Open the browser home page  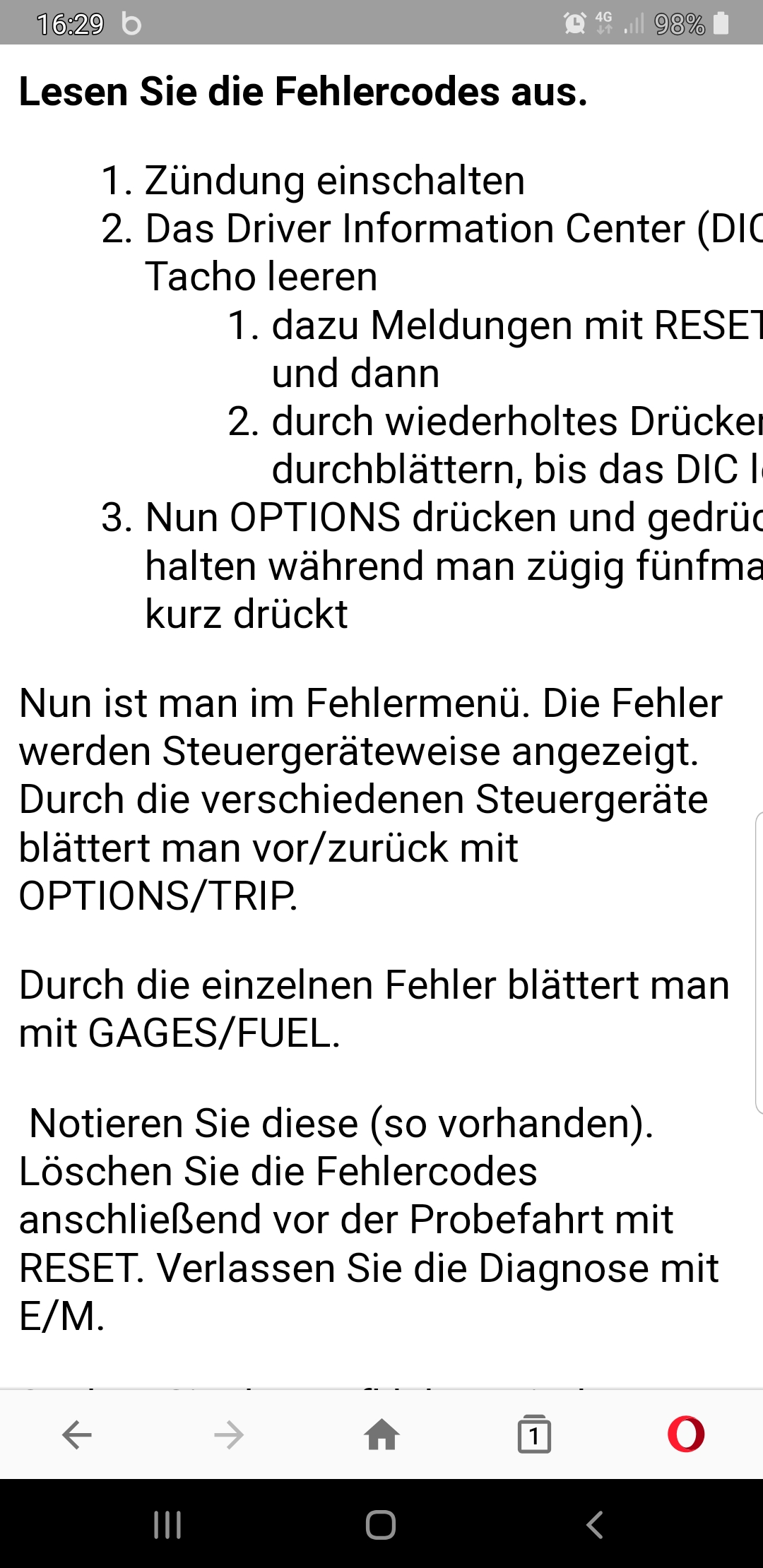(x=381, y=1435)
